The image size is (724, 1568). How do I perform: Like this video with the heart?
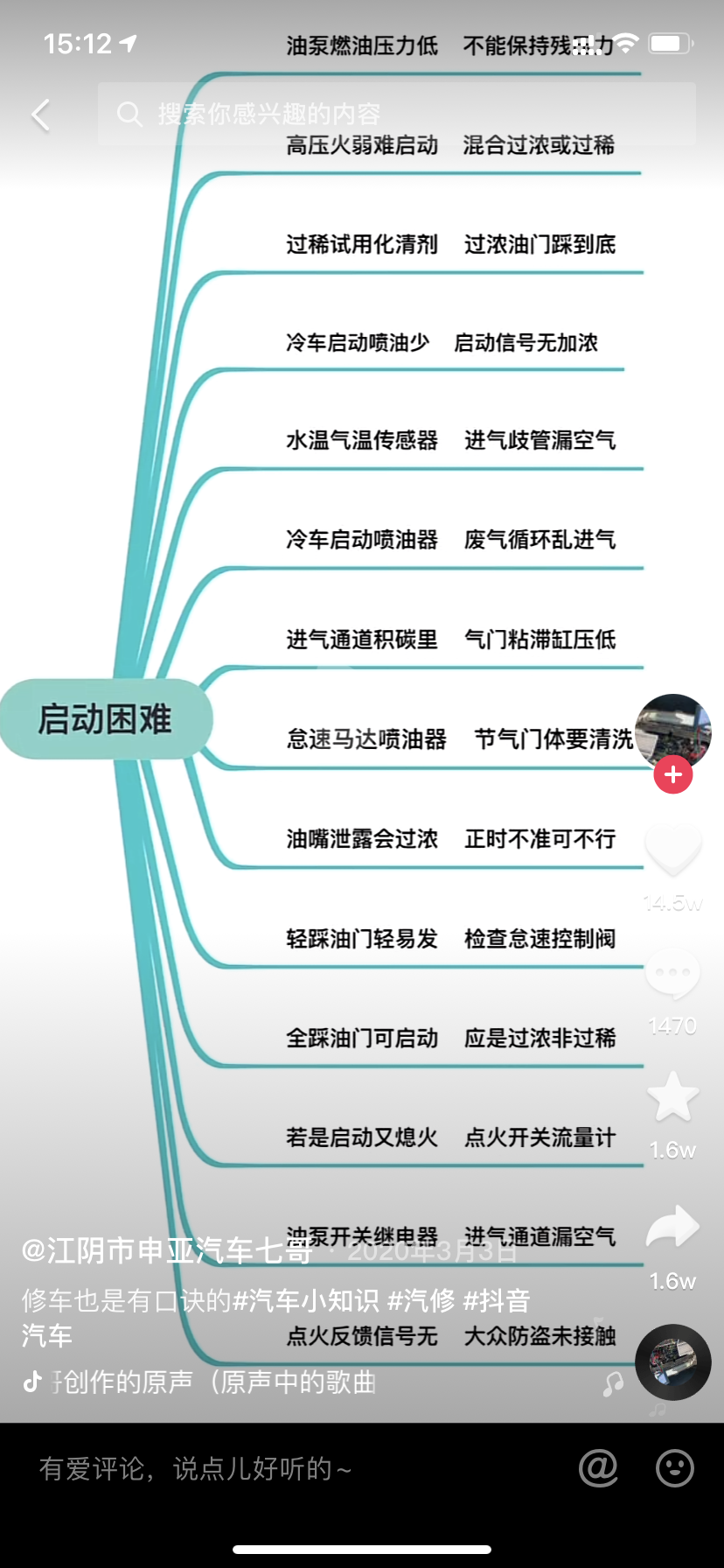pyautogui.click(x=672, y=850)
